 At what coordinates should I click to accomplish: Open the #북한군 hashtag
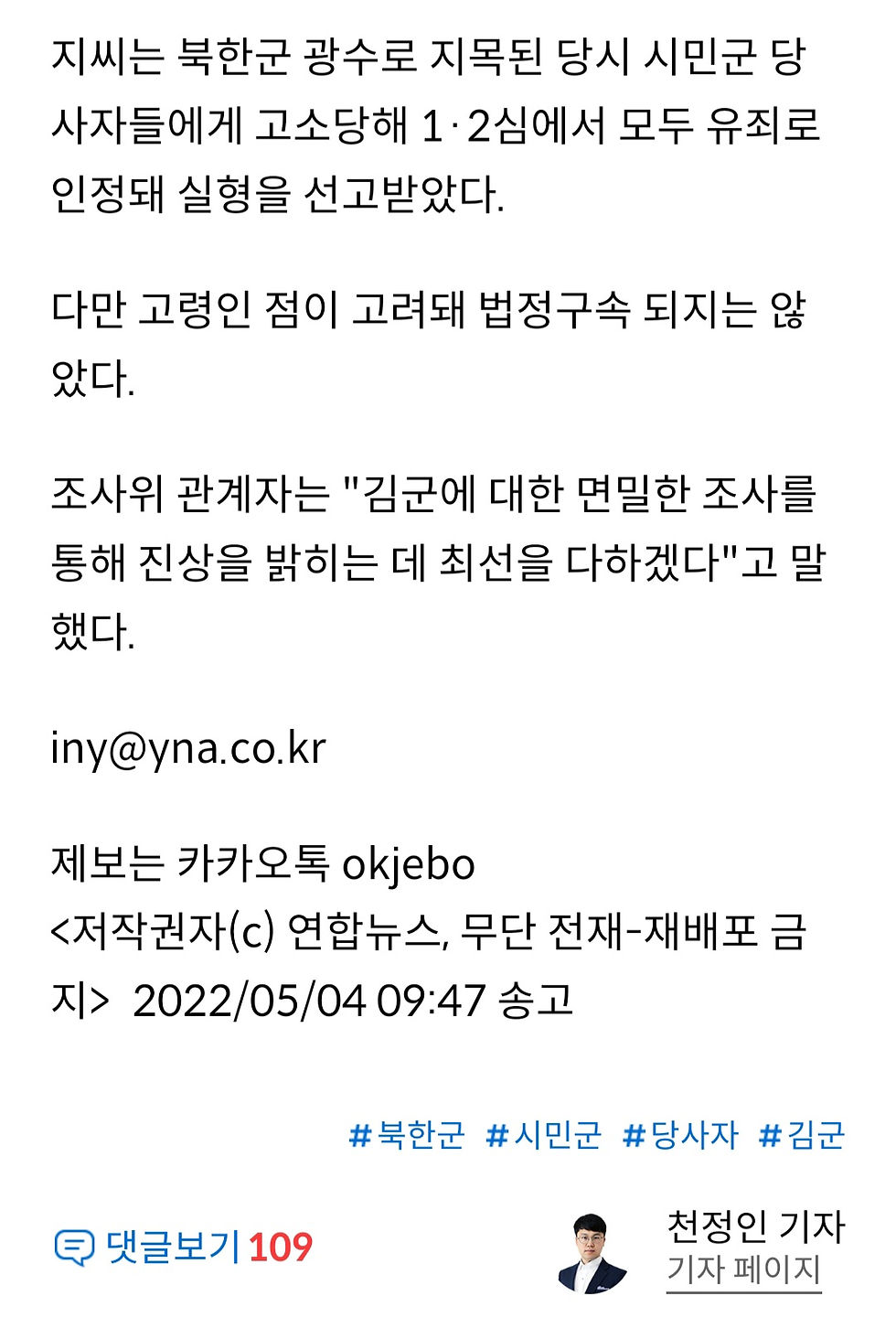pos(407,1135)
